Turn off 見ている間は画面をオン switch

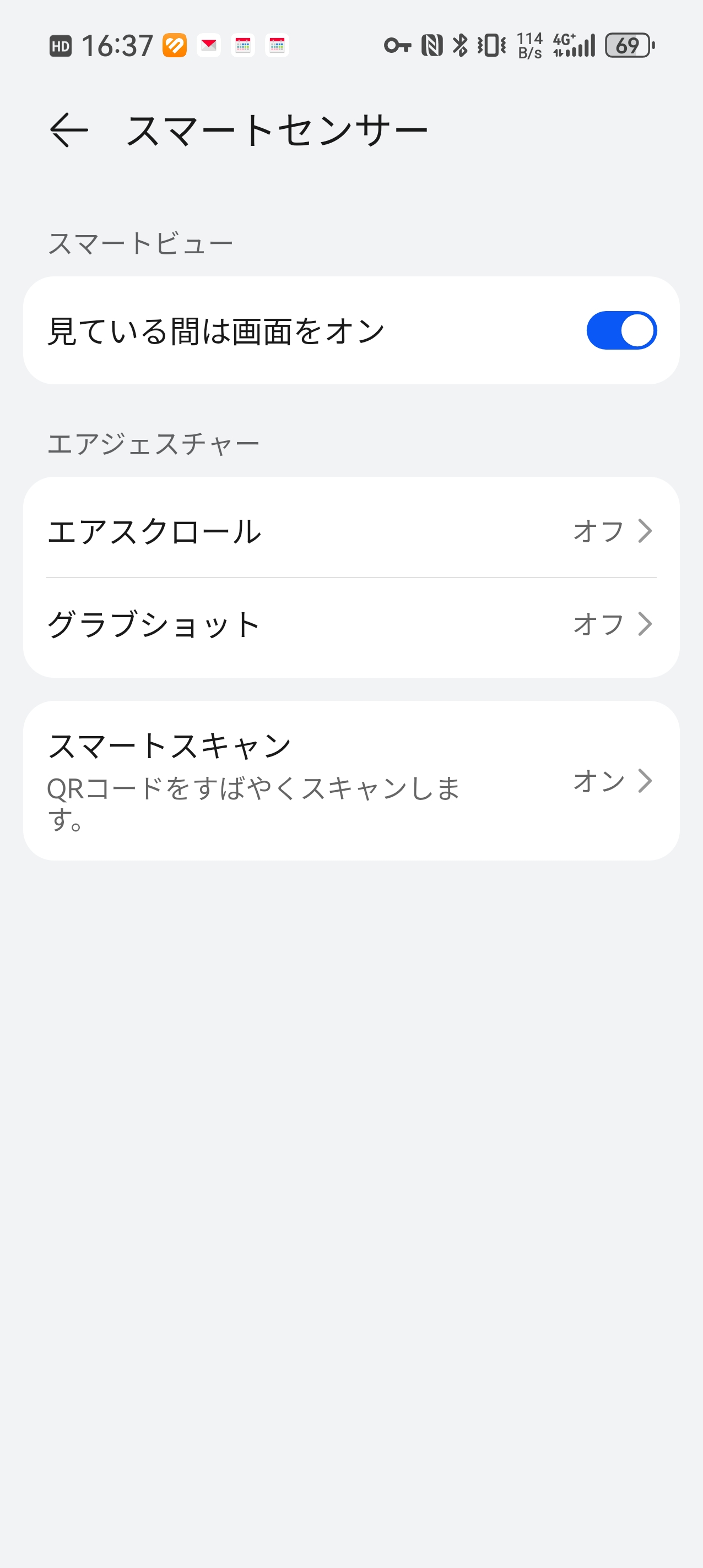point(621,330)
